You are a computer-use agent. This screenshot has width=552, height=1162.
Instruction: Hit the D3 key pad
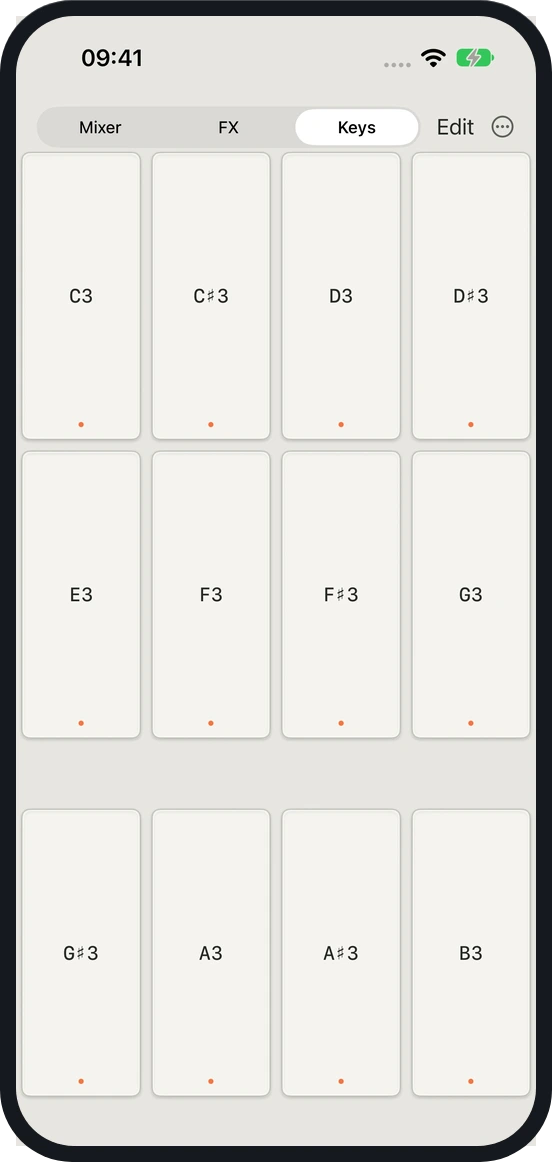point(341,296)
